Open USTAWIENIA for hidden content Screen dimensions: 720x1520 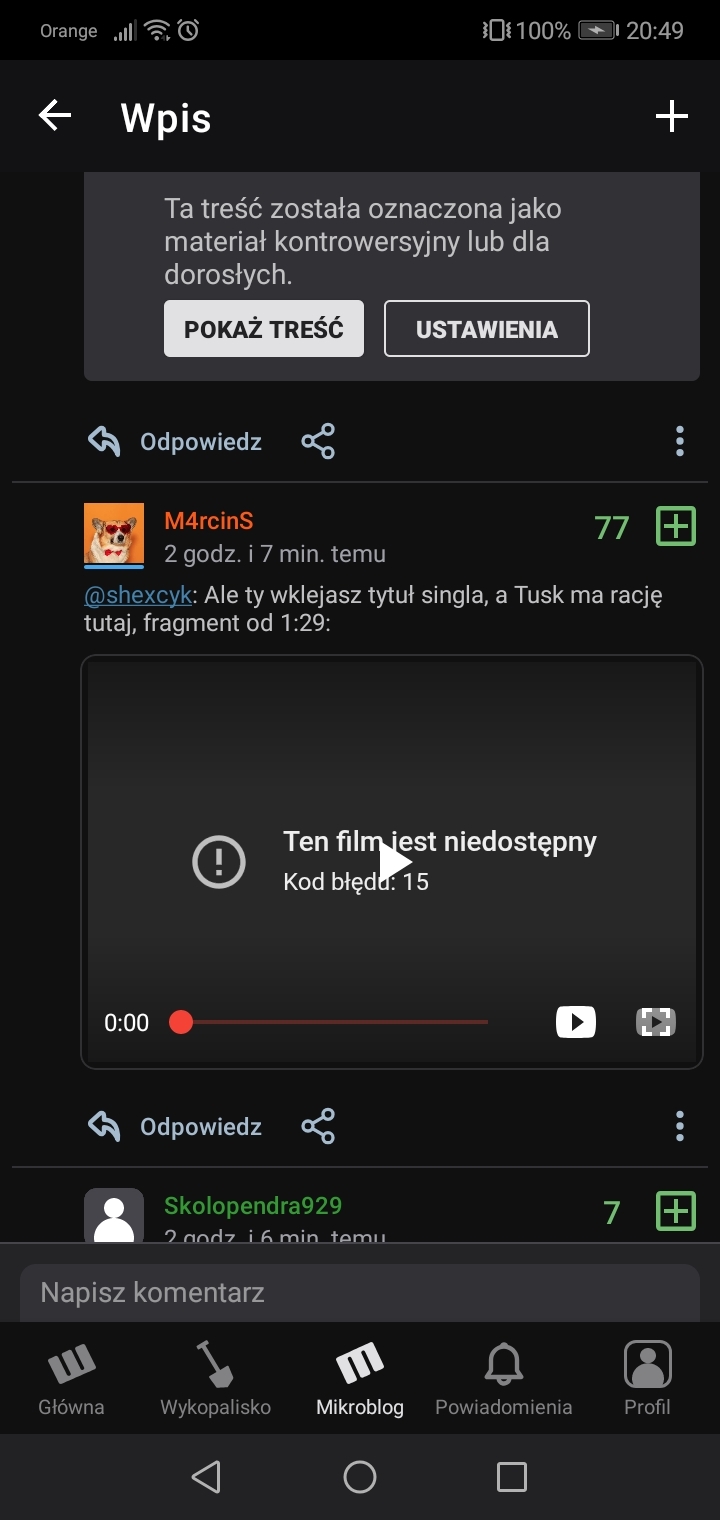[x=487, y=329]
